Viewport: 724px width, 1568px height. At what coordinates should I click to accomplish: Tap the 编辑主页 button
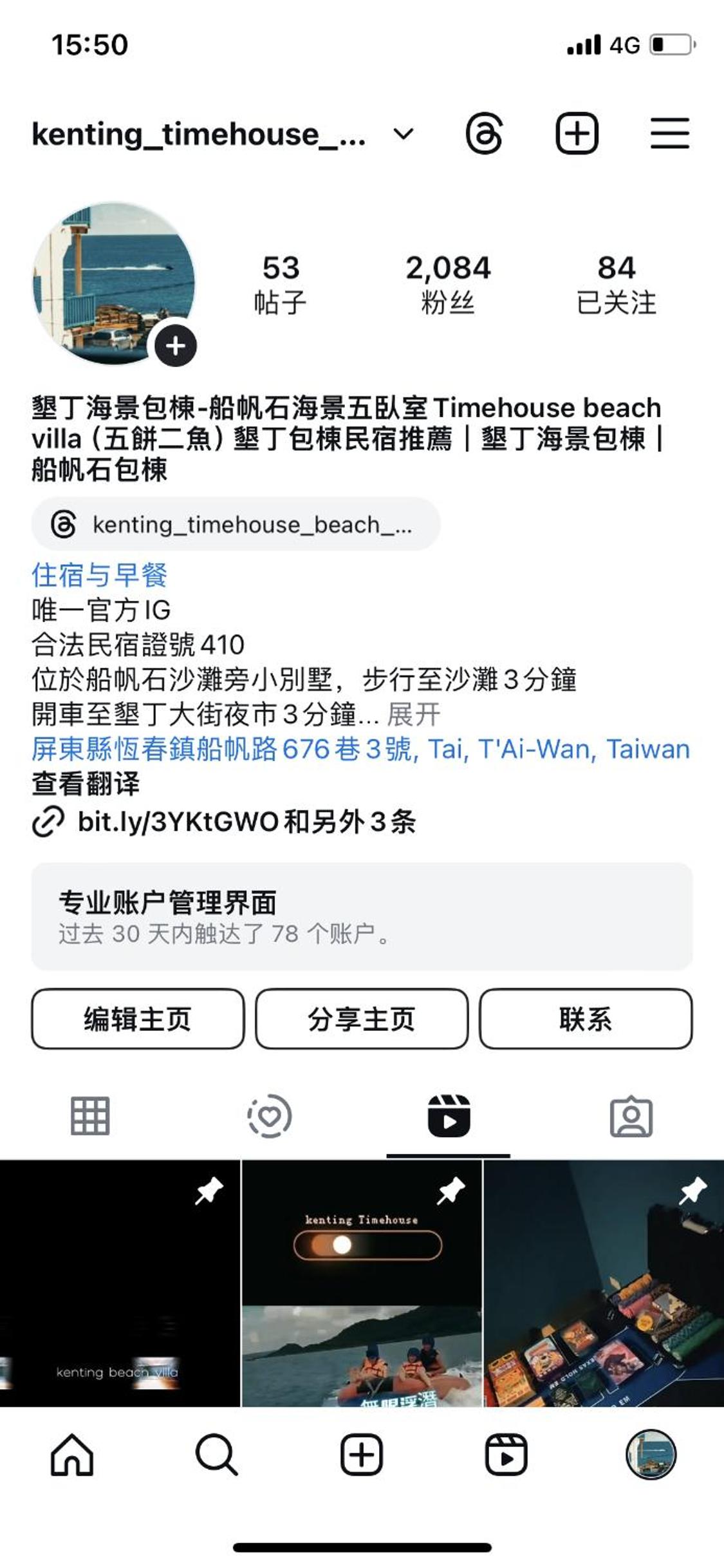[x=138, y=1019]
